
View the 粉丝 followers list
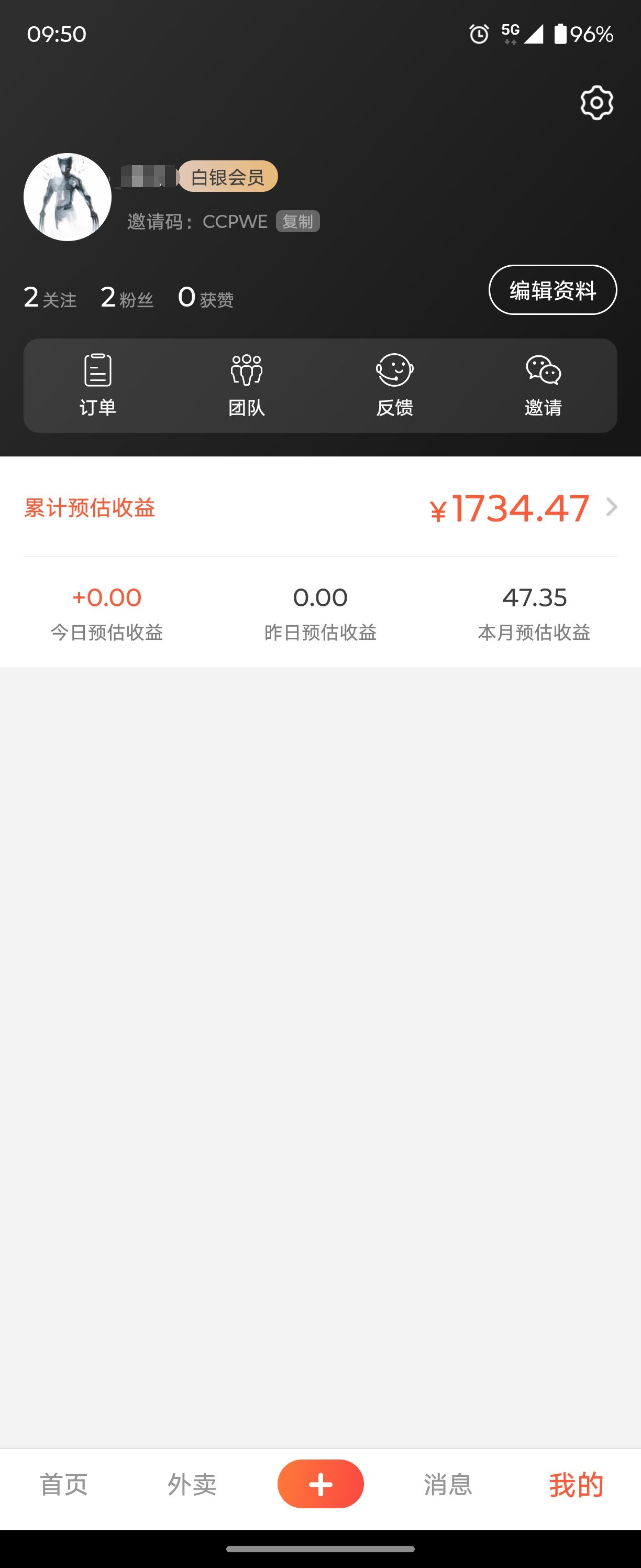(x=127, y=298)
